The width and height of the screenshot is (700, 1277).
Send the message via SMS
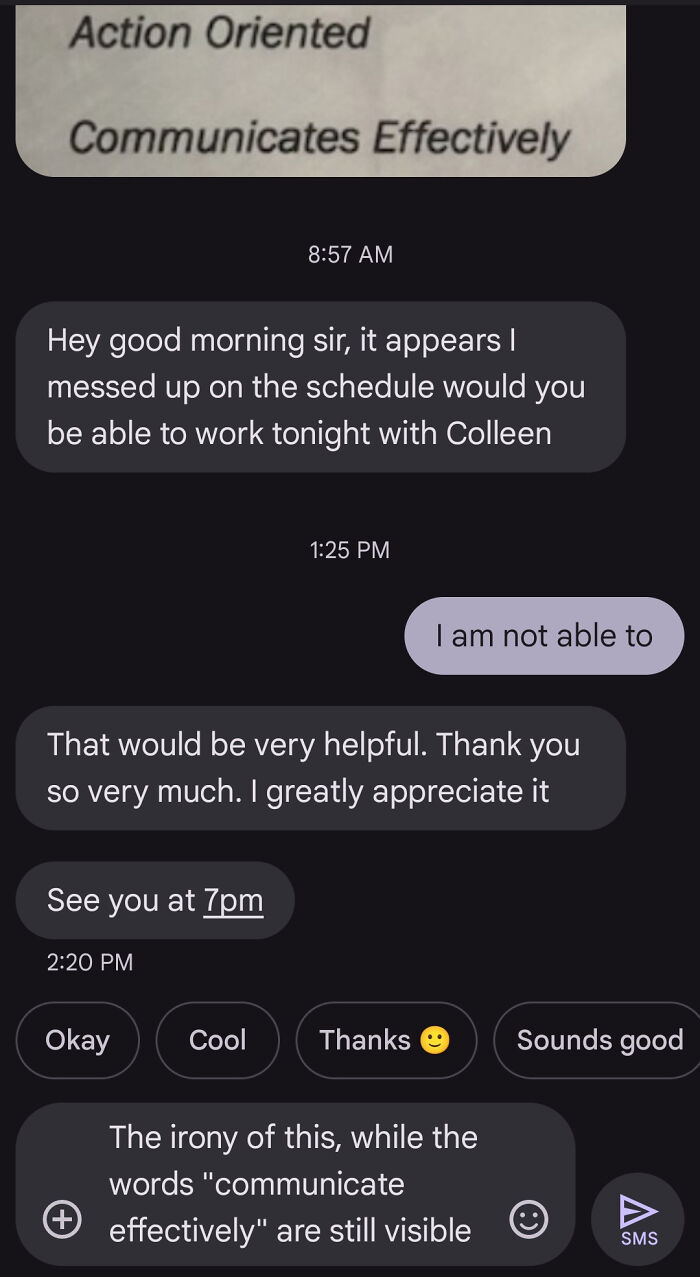638,1218
